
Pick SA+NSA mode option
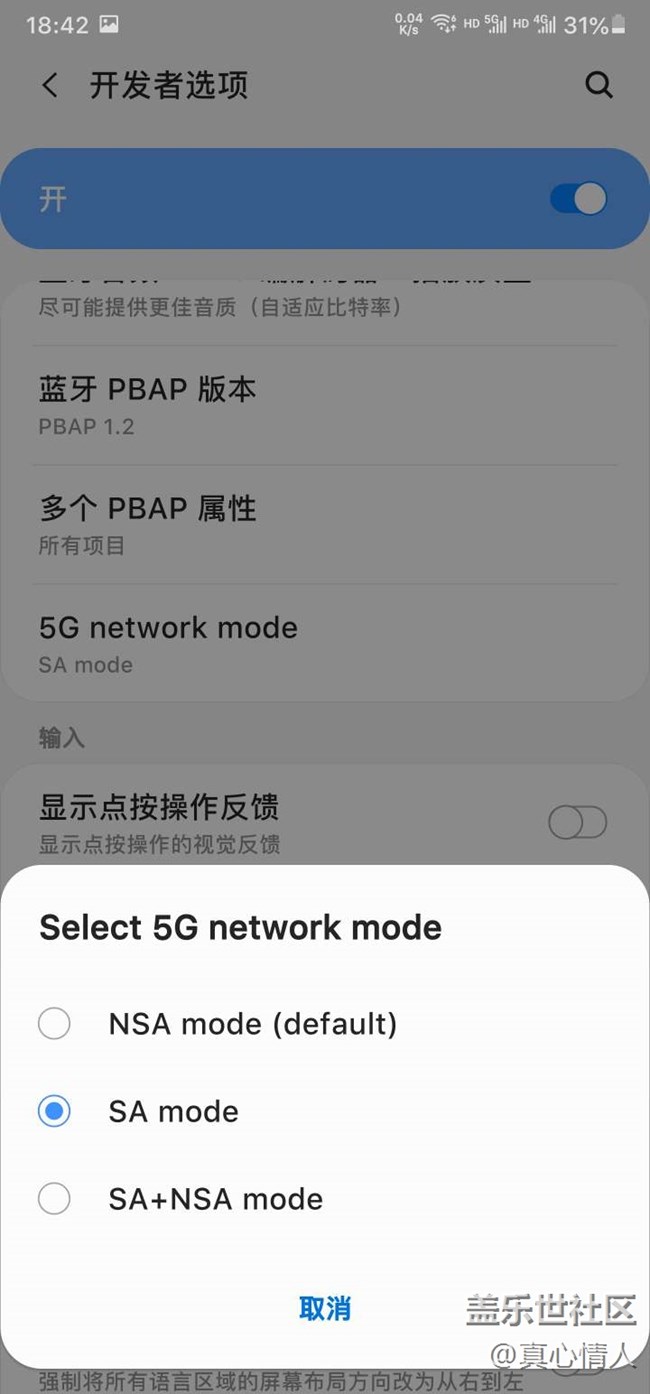pyautogui.click(x=325, y=1198)
